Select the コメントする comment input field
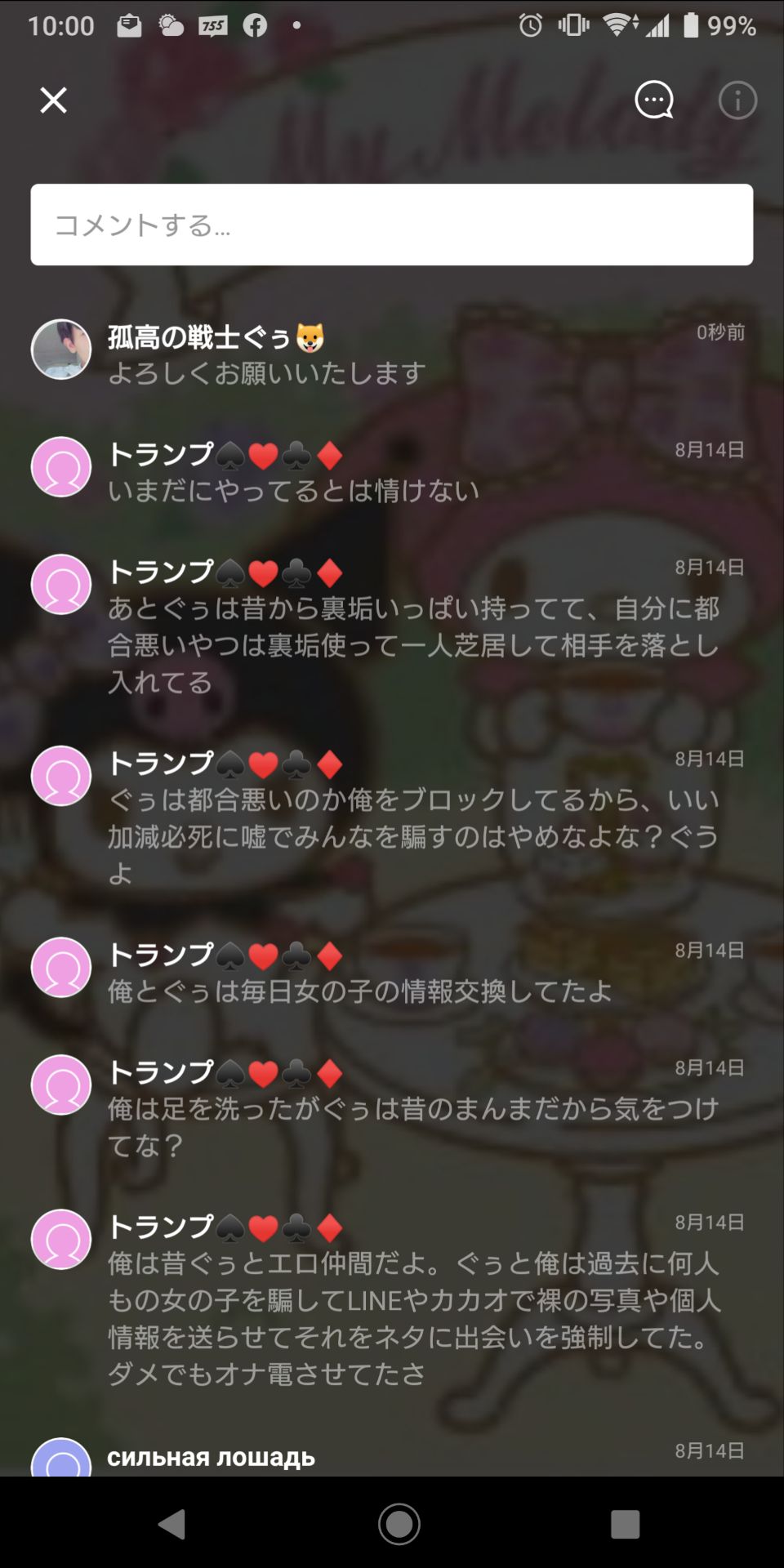The image size is (784, 1568). (392, 225)
